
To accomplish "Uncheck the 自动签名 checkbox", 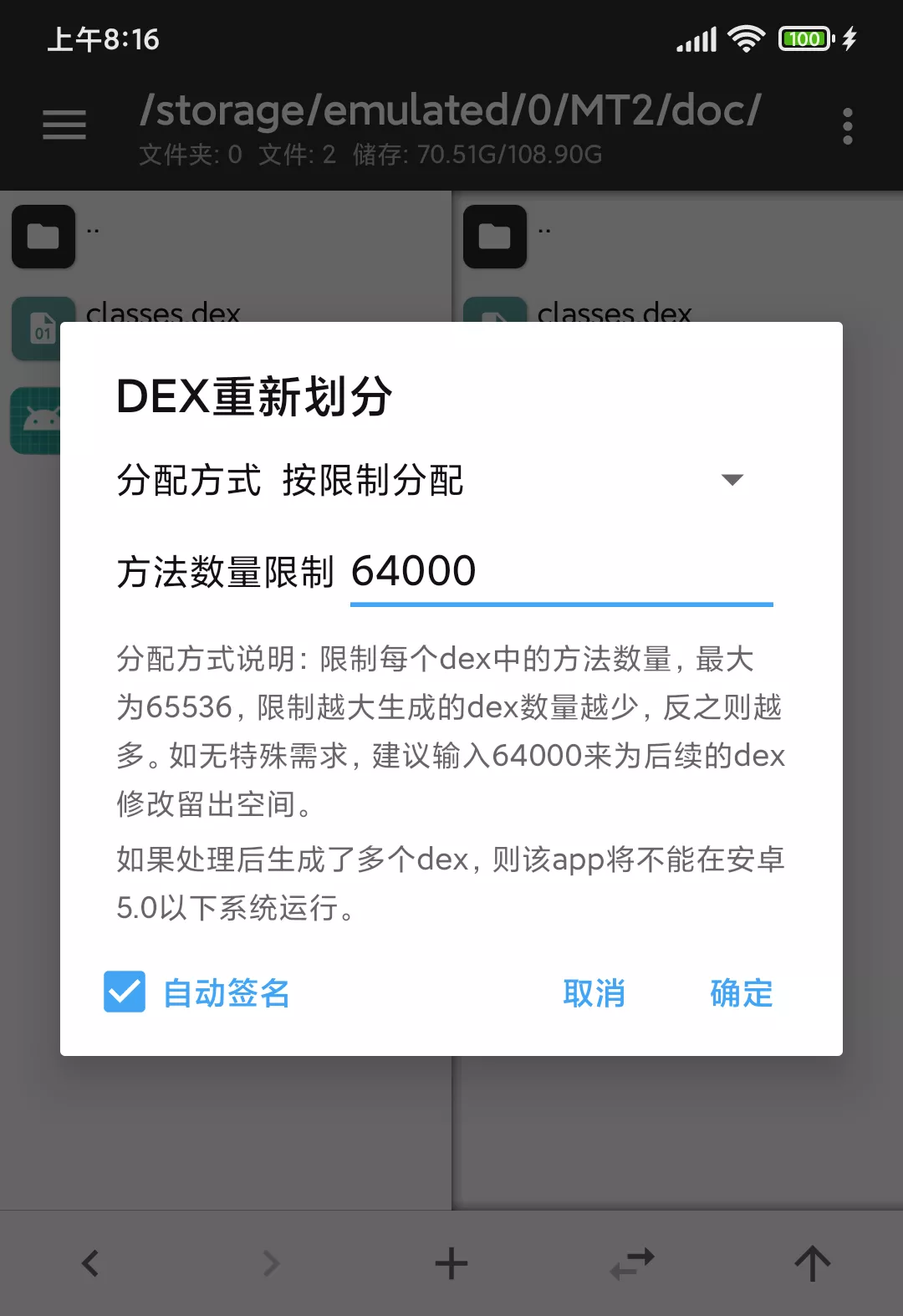I will [125, 992].
